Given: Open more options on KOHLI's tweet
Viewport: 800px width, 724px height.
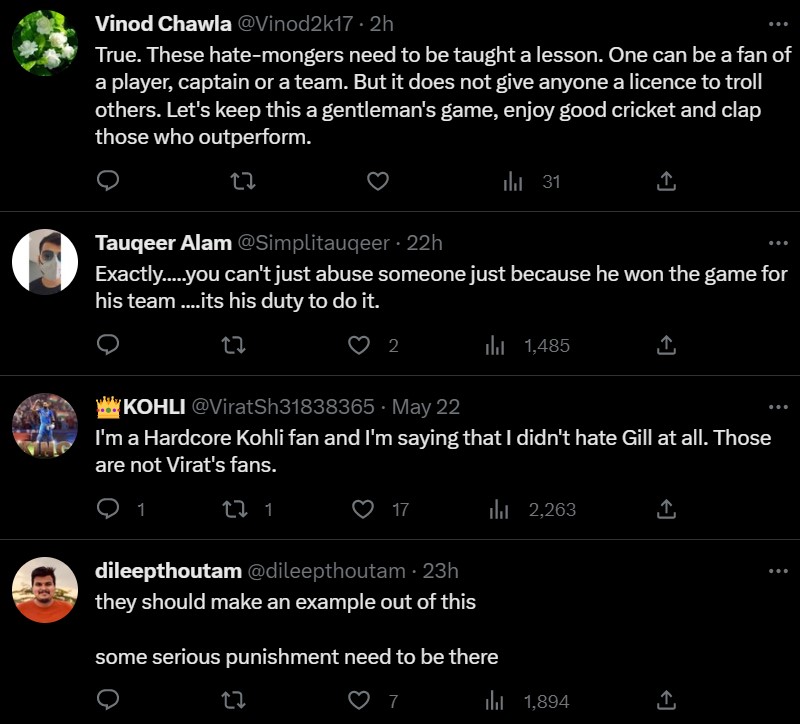Looking at the screenshot, I should click(777, 407).
